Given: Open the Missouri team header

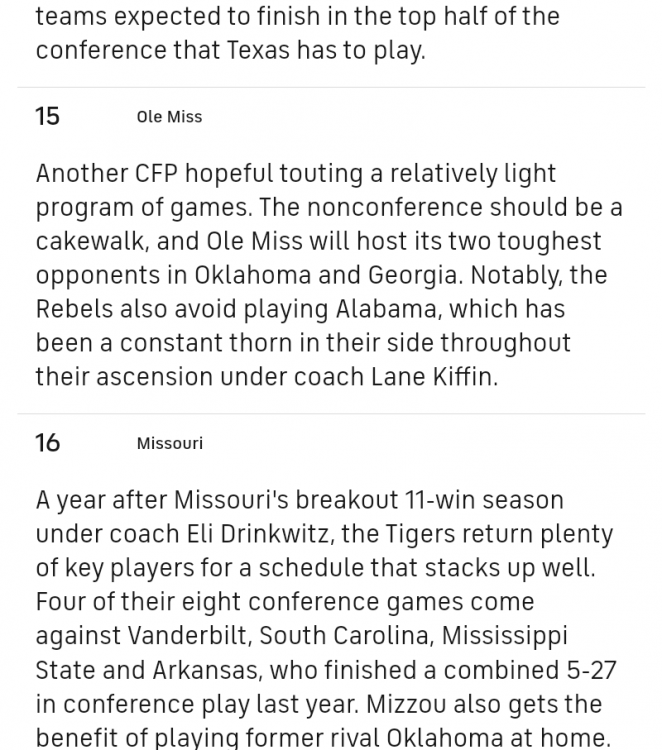Looking at the screenshot, I should (169, 443).
